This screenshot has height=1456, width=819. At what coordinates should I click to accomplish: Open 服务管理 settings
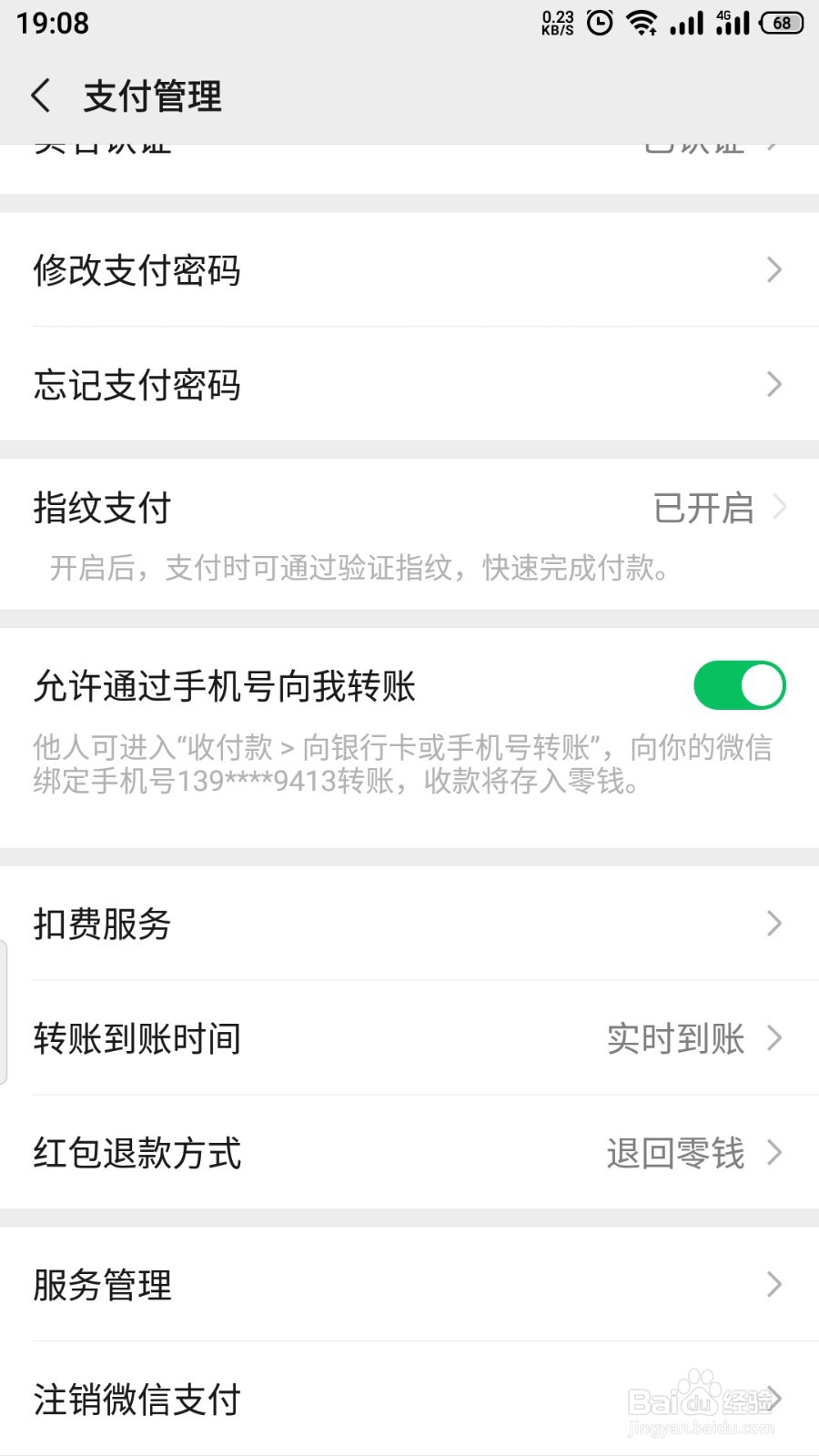(x=409, y=1285)
